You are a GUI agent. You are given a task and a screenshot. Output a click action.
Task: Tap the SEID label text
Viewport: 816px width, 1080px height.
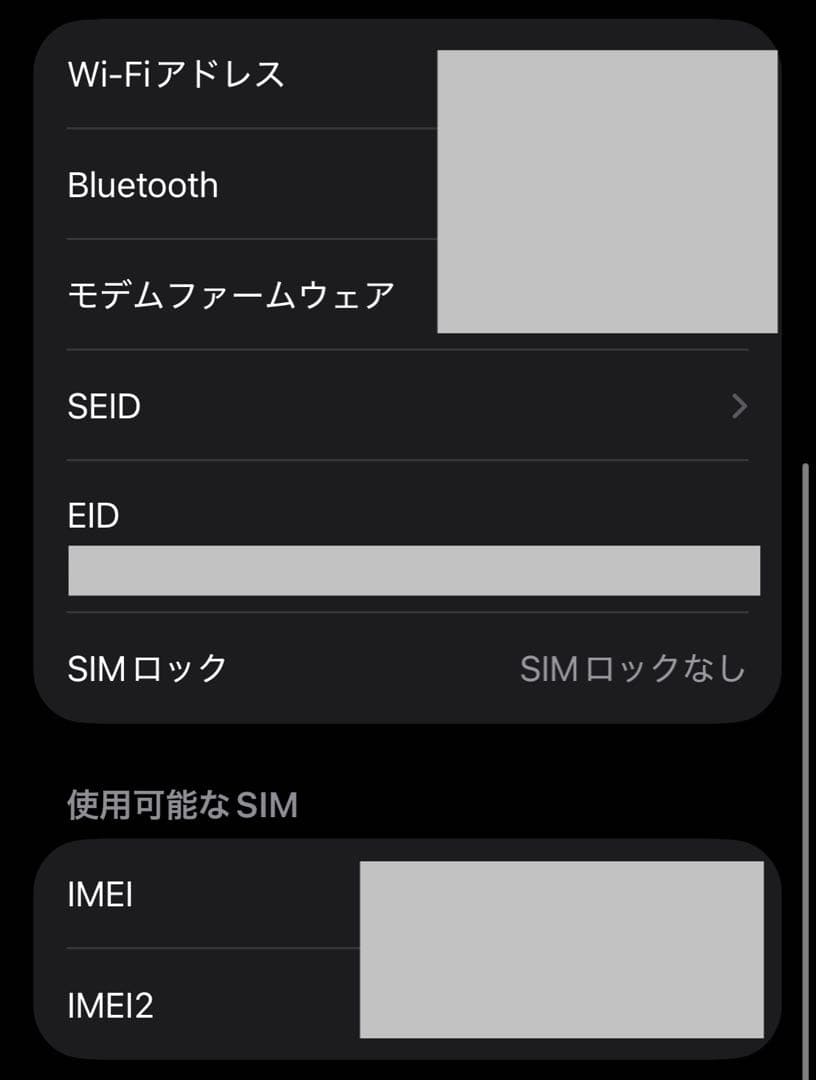[x=103, y=406]
